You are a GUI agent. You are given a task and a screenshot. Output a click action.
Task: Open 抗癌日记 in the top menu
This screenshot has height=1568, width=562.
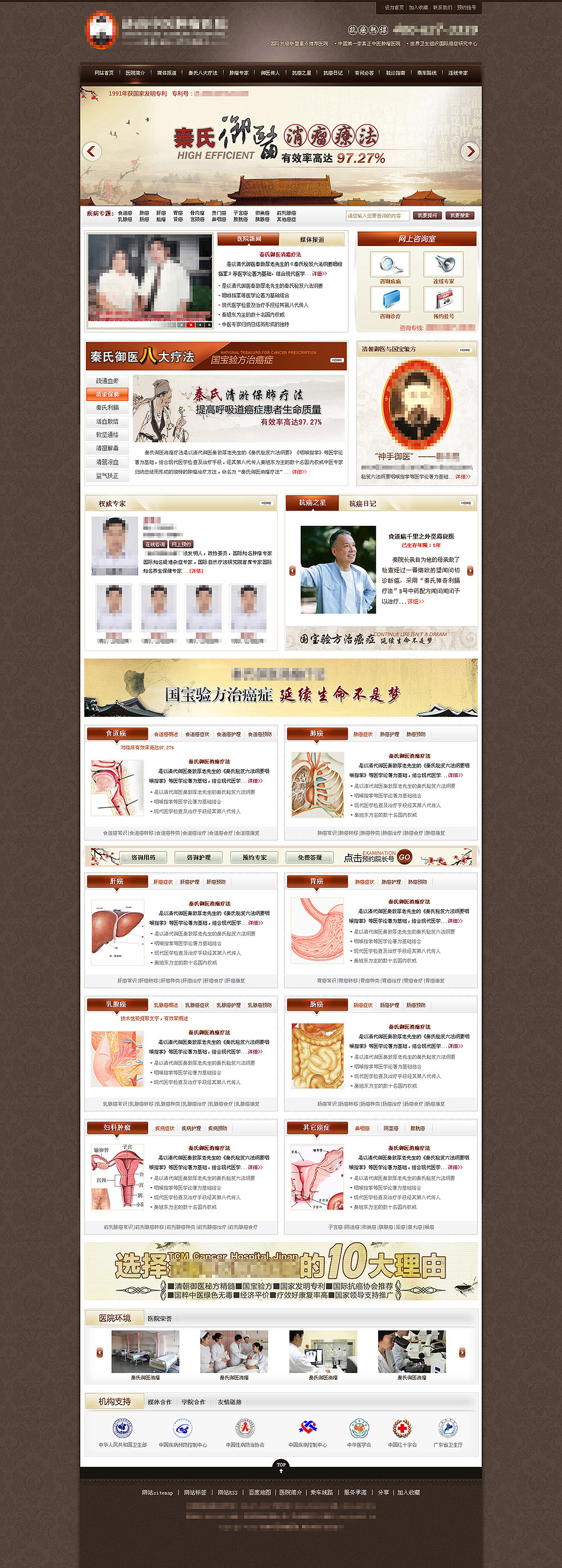pos(333,73)
